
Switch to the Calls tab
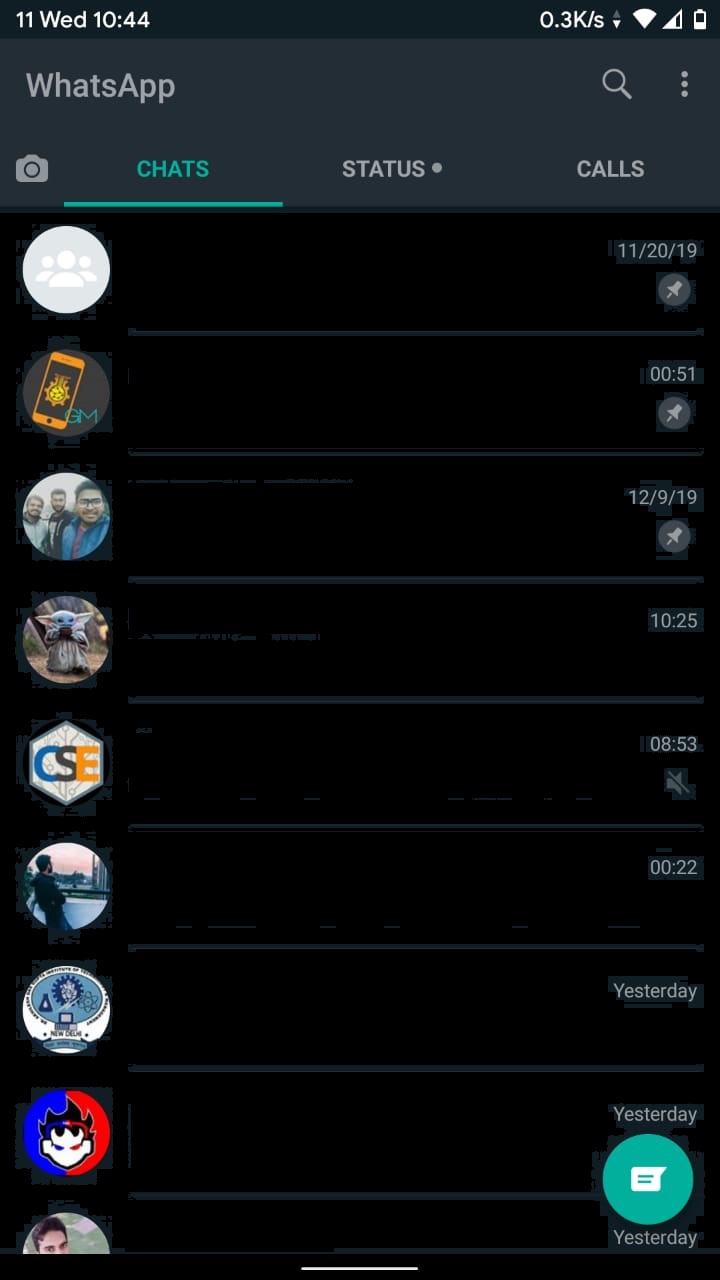point(610,169)
